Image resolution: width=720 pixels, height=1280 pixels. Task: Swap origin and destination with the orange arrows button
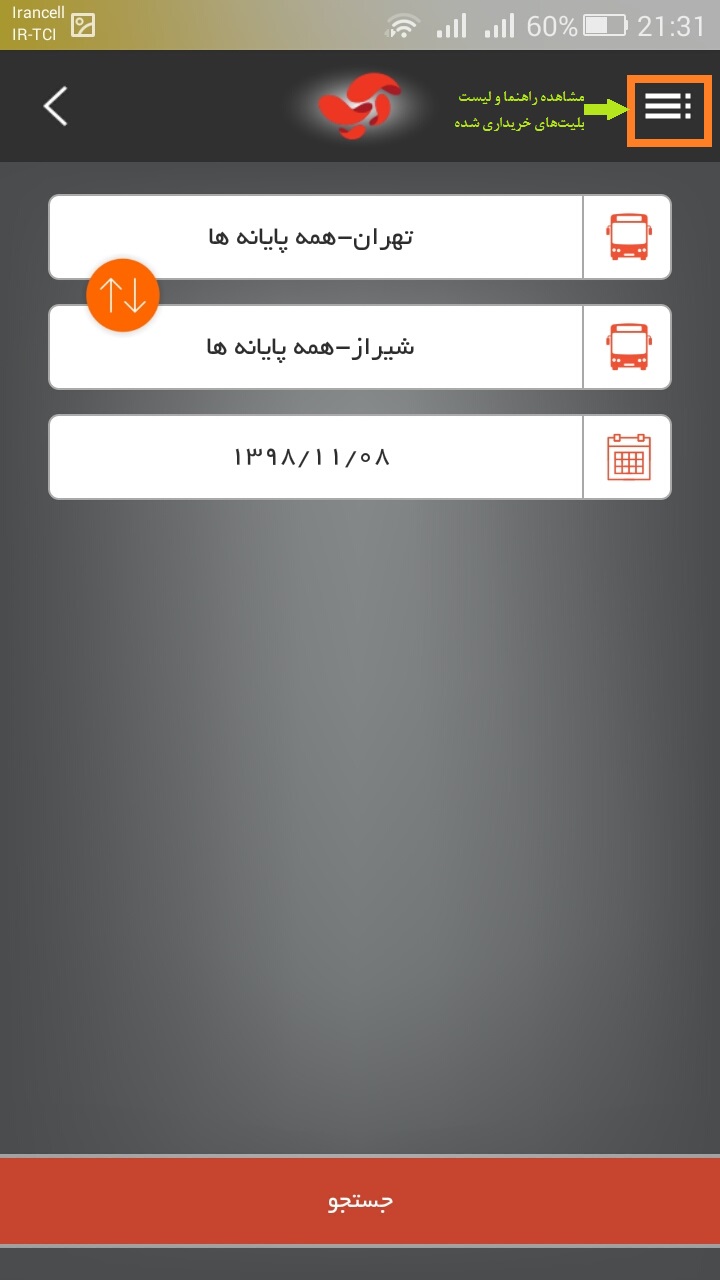[x=123, y=294]
